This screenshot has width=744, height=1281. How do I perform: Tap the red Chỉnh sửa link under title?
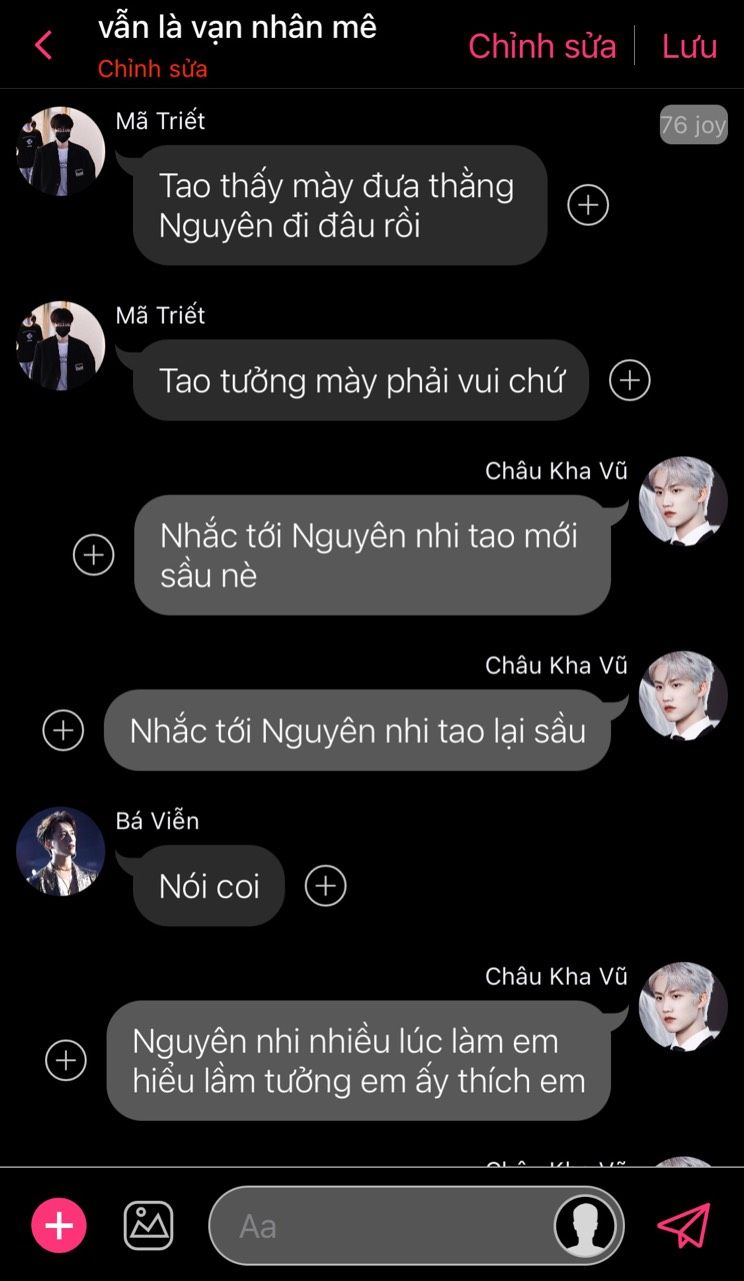click(x=152, y=70)
